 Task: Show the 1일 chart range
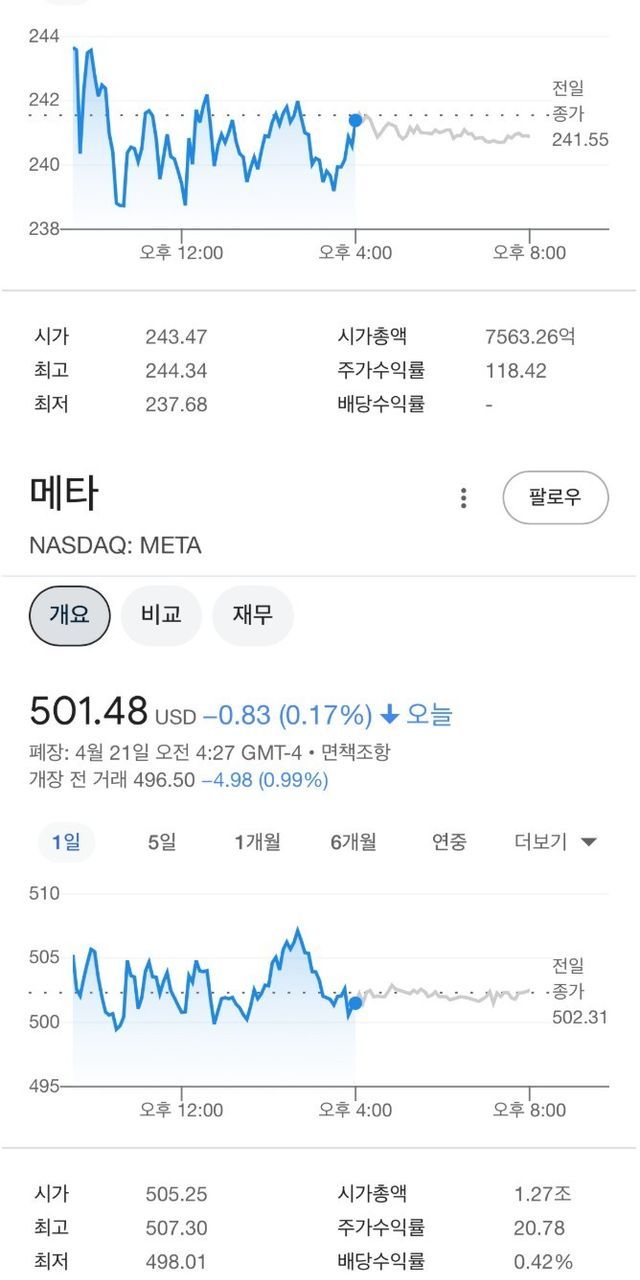point(66,842)
